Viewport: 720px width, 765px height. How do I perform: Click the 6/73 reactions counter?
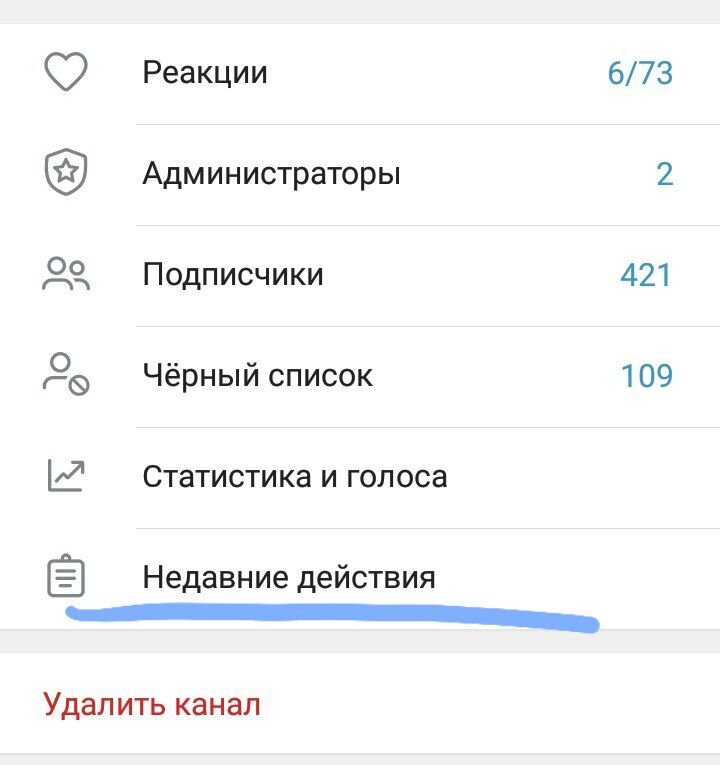[638, 70]
